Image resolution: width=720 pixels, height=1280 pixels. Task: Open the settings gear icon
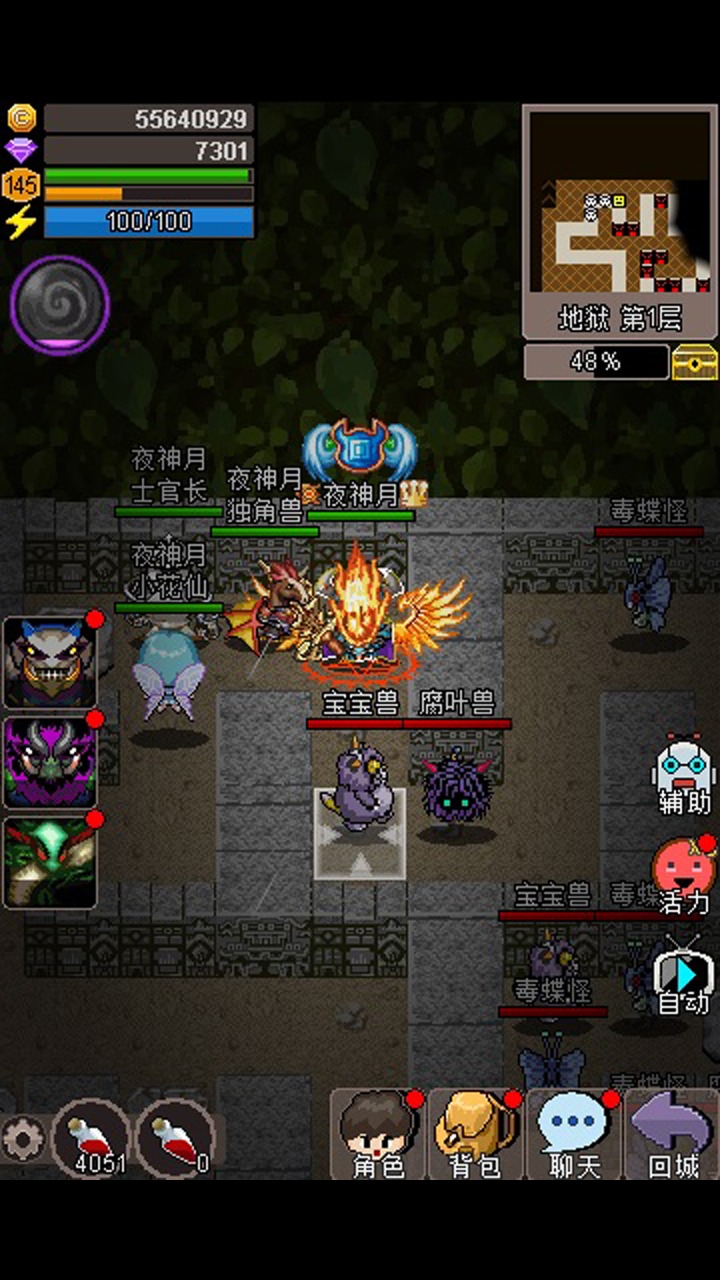coord(22,1137)
